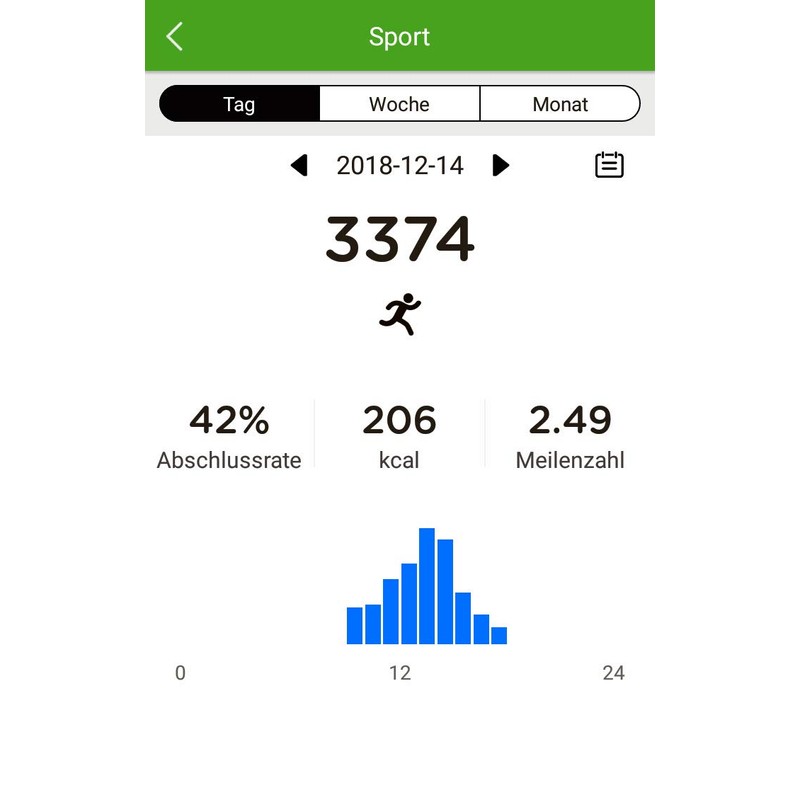Switch to the Woche view
The height and width of the screenshot is (800, 800).
click(x=399, y=104)
